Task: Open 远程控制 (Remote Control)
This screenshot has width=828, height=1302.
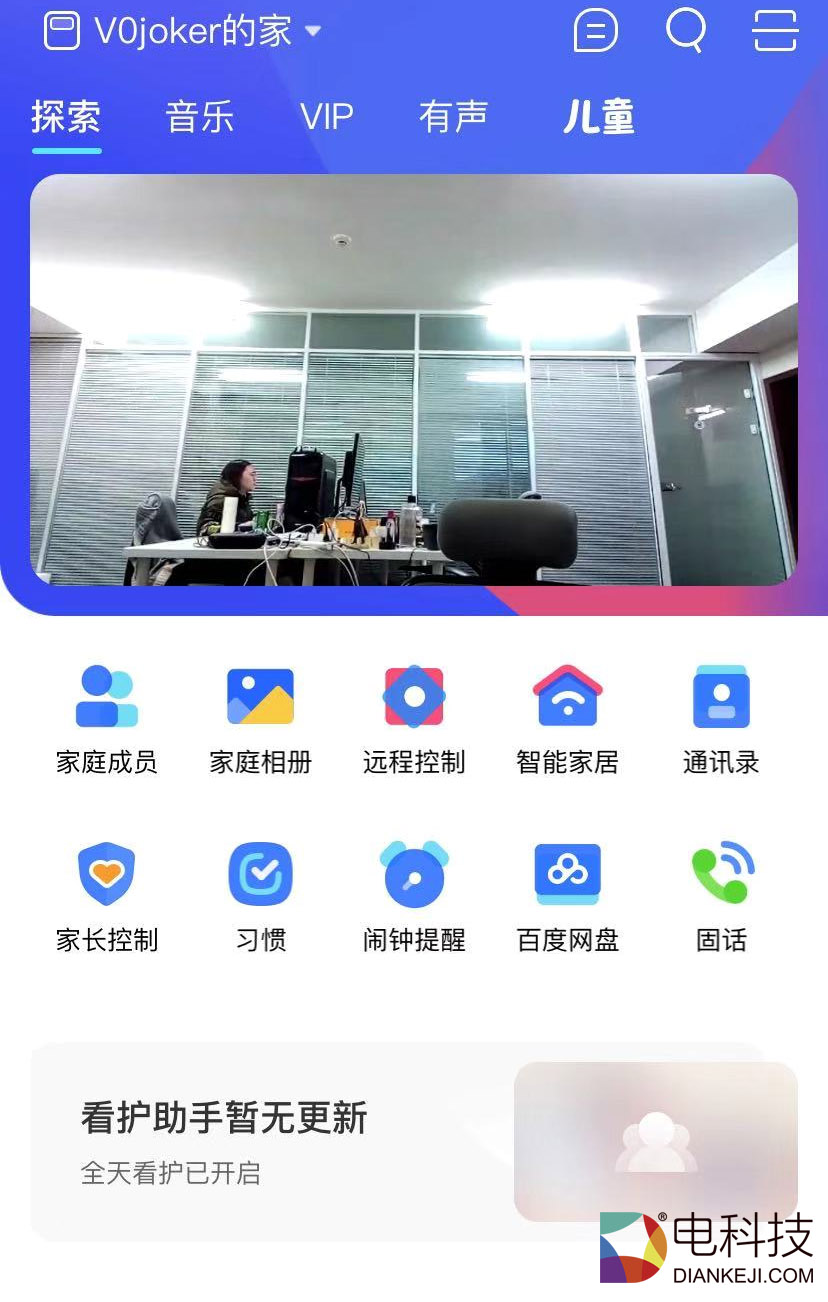Action: 413,695
